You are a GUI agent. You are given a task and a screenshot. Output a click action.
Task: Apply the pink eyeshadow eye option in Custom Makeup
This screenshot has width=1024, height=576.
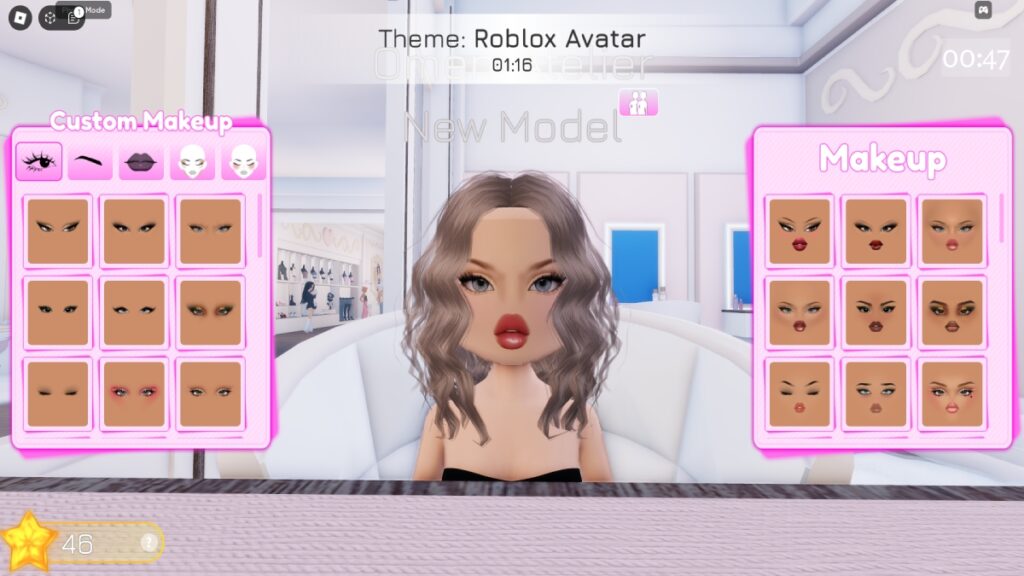[134, 394]
